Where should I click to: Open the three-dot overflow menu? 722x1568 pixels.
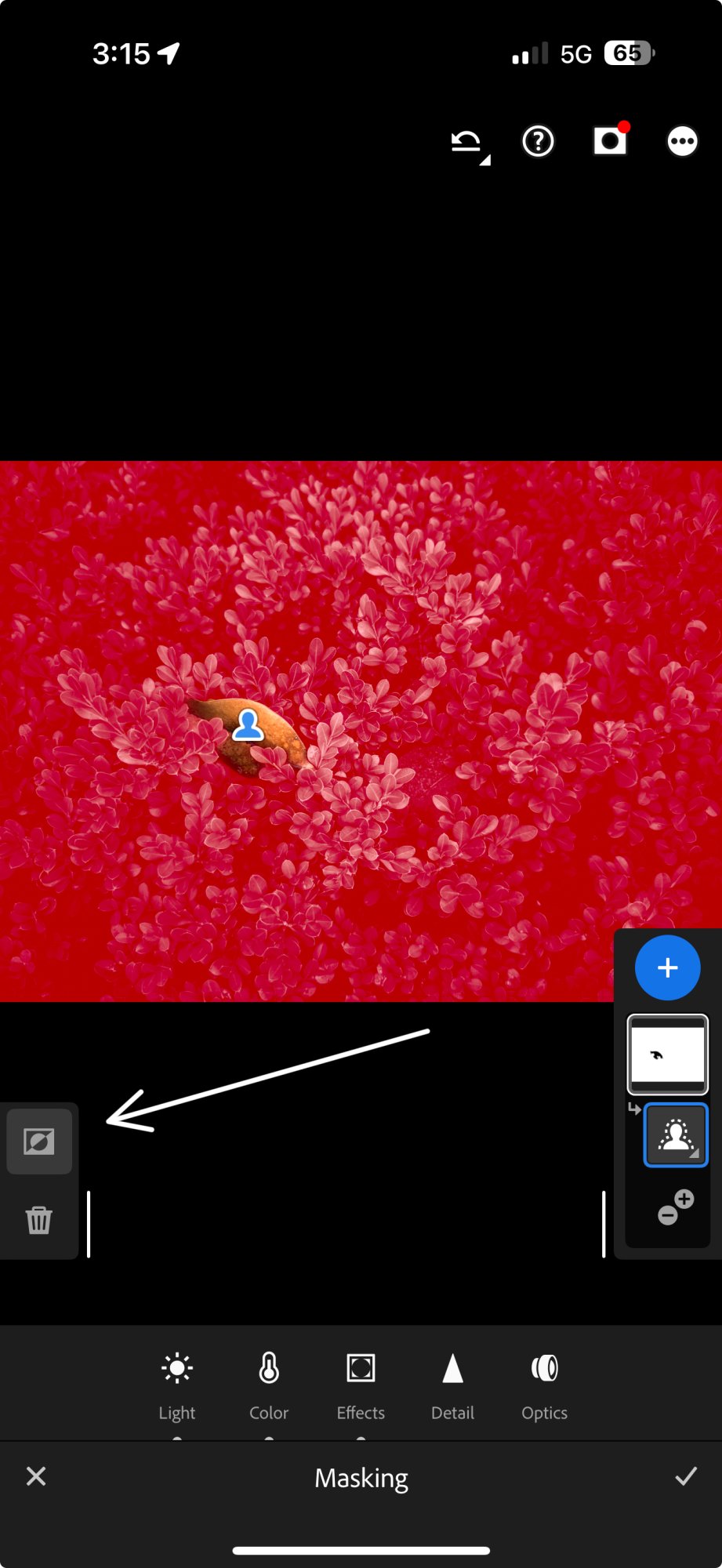click(682, 142)
